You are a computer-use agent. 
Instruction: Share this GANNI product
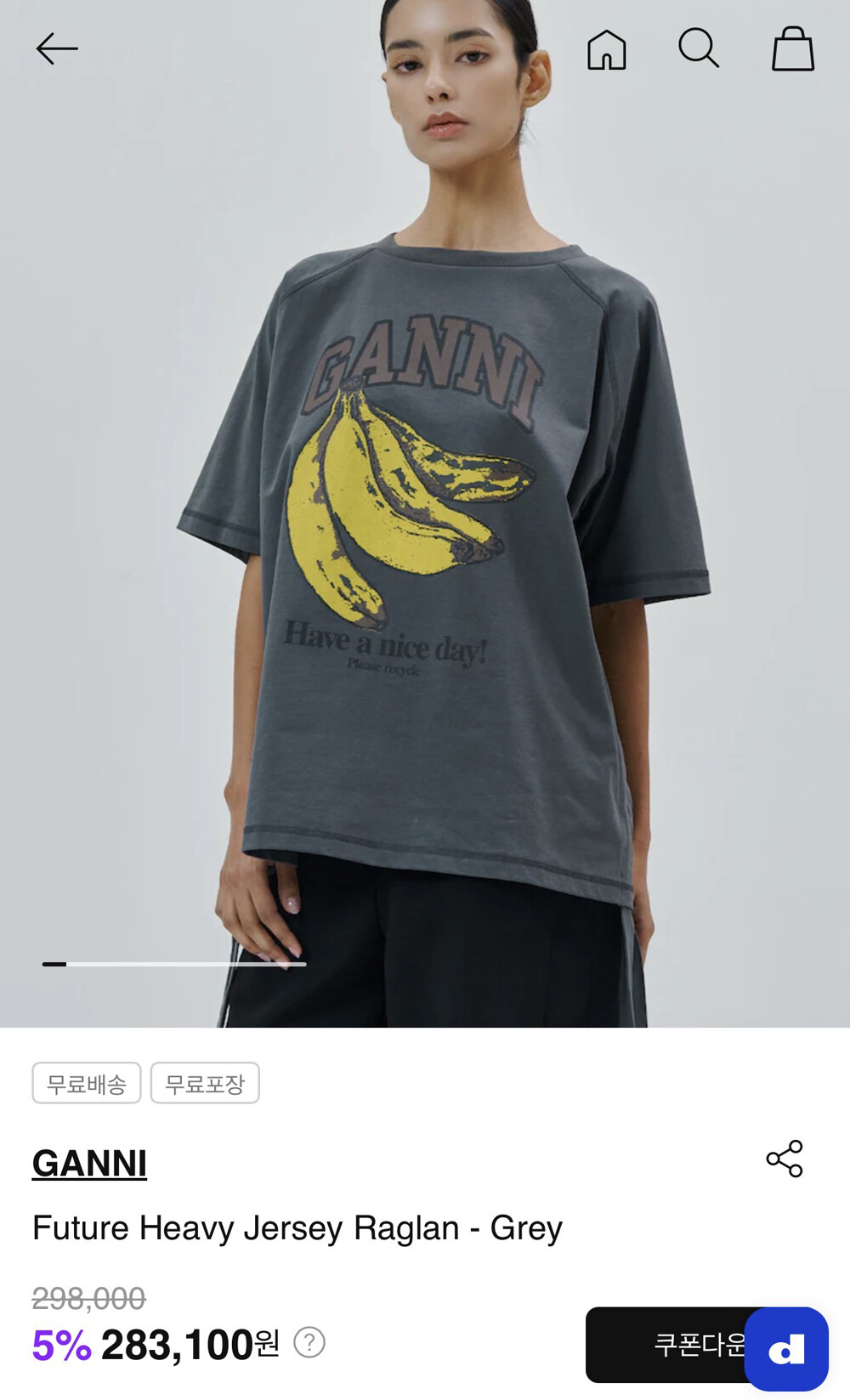(784, 1159)
